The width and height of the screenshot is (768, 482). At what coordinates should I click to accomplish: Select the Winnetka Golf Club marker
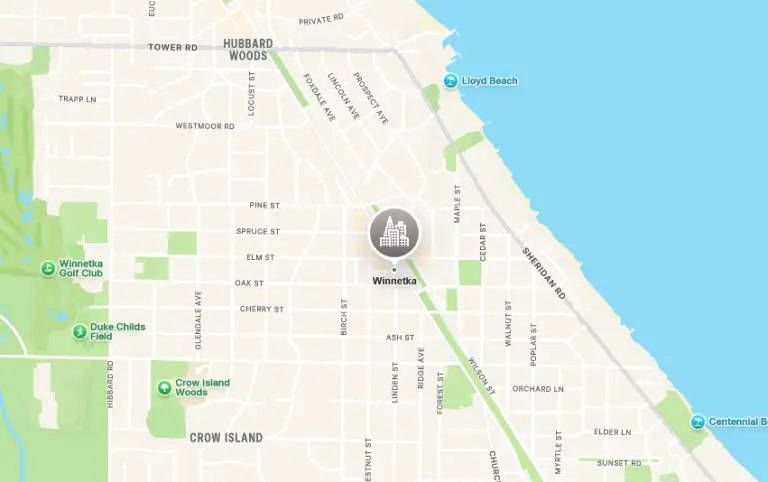[x=48, y=268]
